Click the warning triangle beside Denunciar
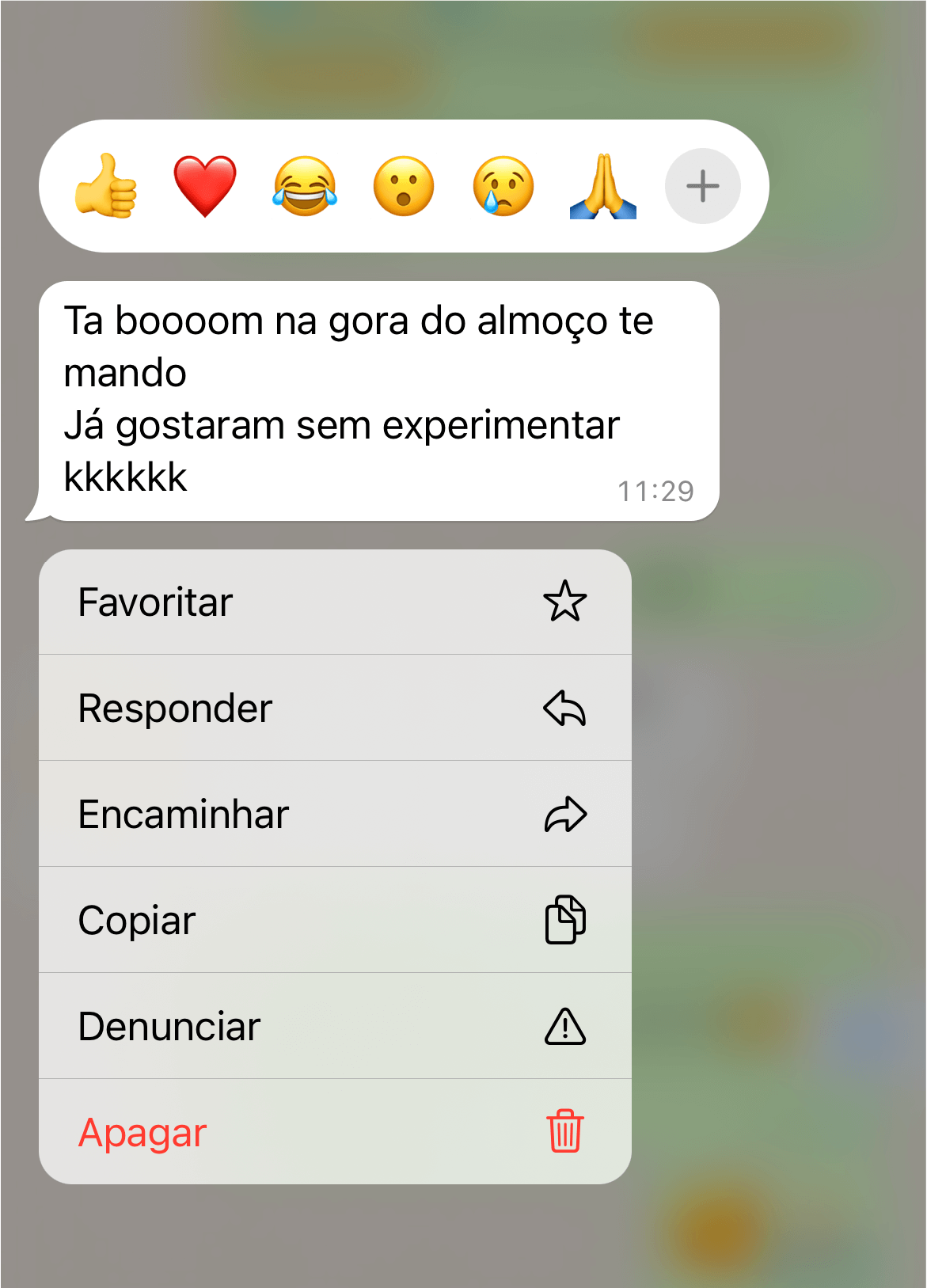This screenshot has width=927, height=1288. [565, 1026]
